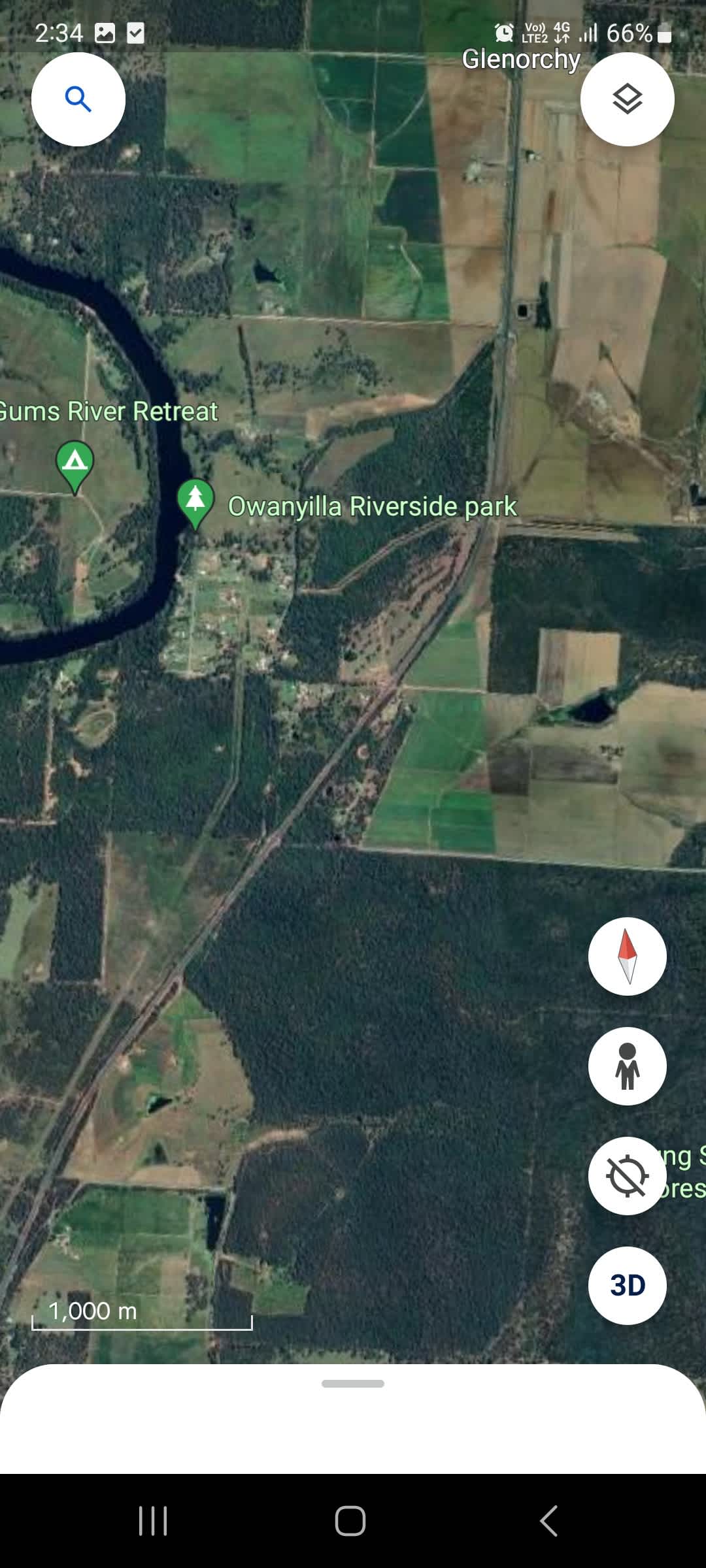This screenshot has width=706, height=1568.
Task: Toggle 3D map view
Action: [627, 1285]
